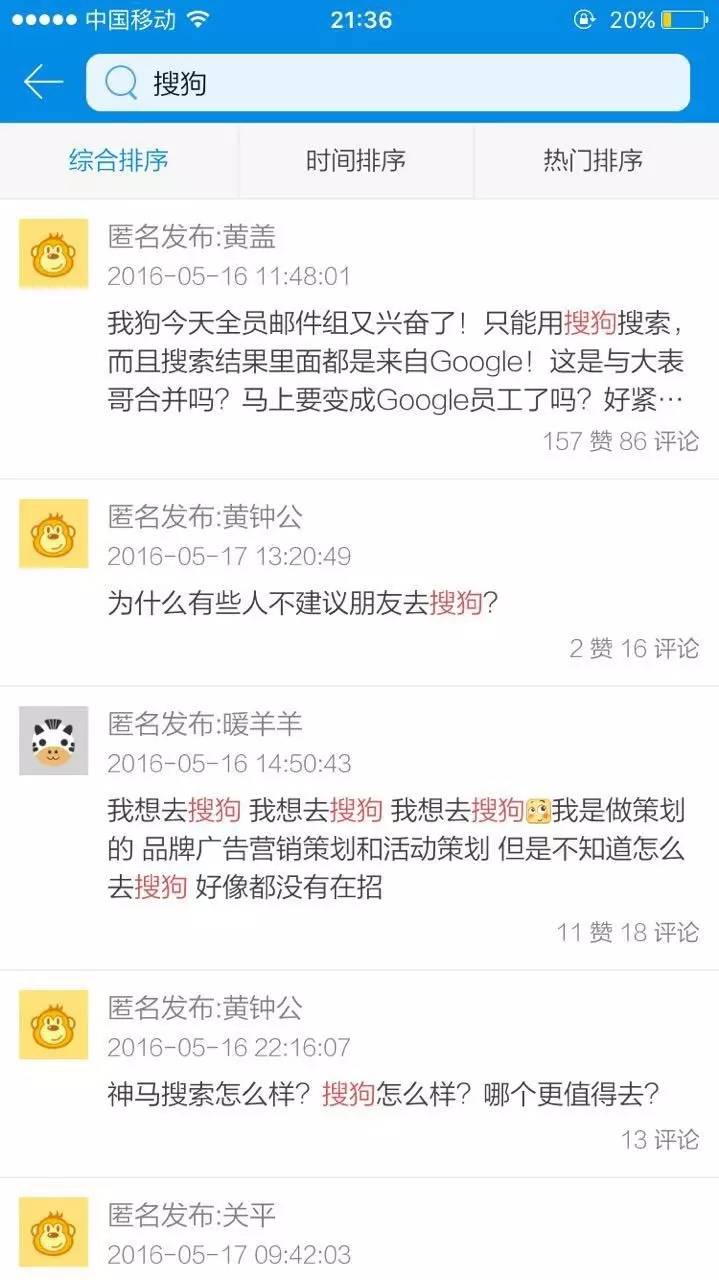Viewport: 719px width, 1280px height.
Task: Switch to the 时间排序 tab
Action: click(x=356, y=161)
